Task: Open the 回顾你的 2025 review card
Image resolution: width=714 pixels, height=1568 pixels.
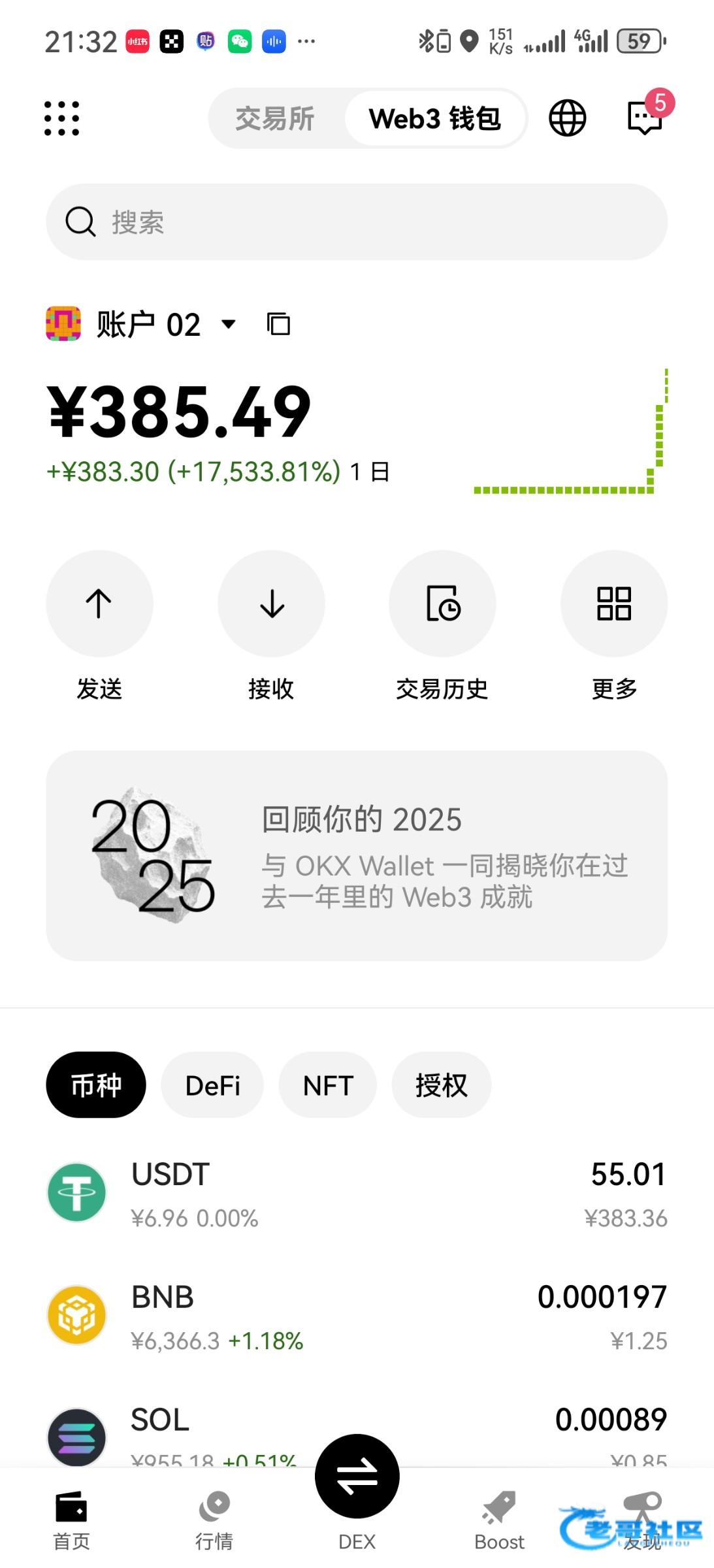Action: point(357,855)
